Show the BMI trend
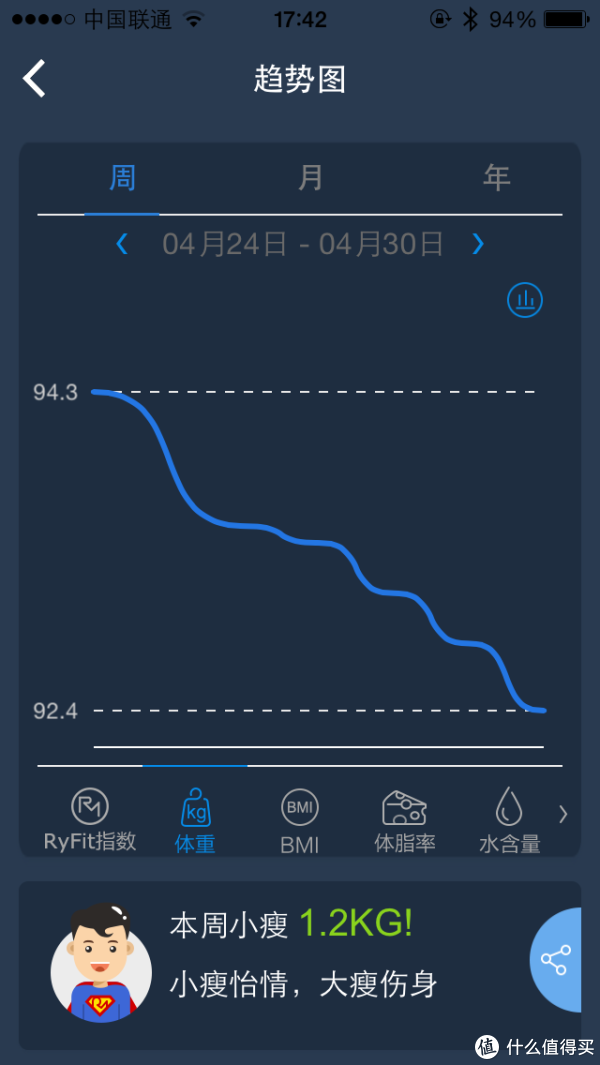 (x=300, y=820)
